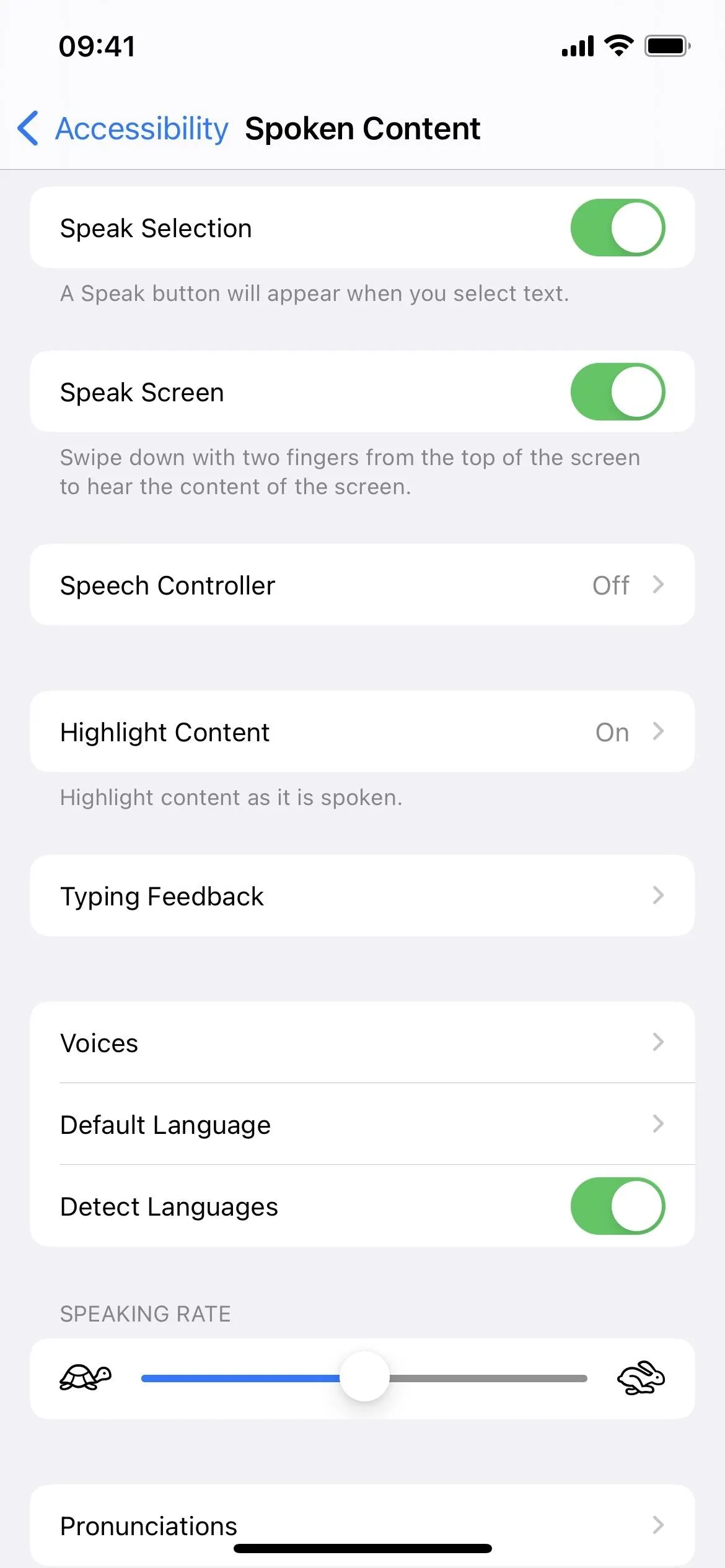Viewport: 725px width, 1568px height.
Task: Open Default Language settings
Action: click(x=362, y=1124)
